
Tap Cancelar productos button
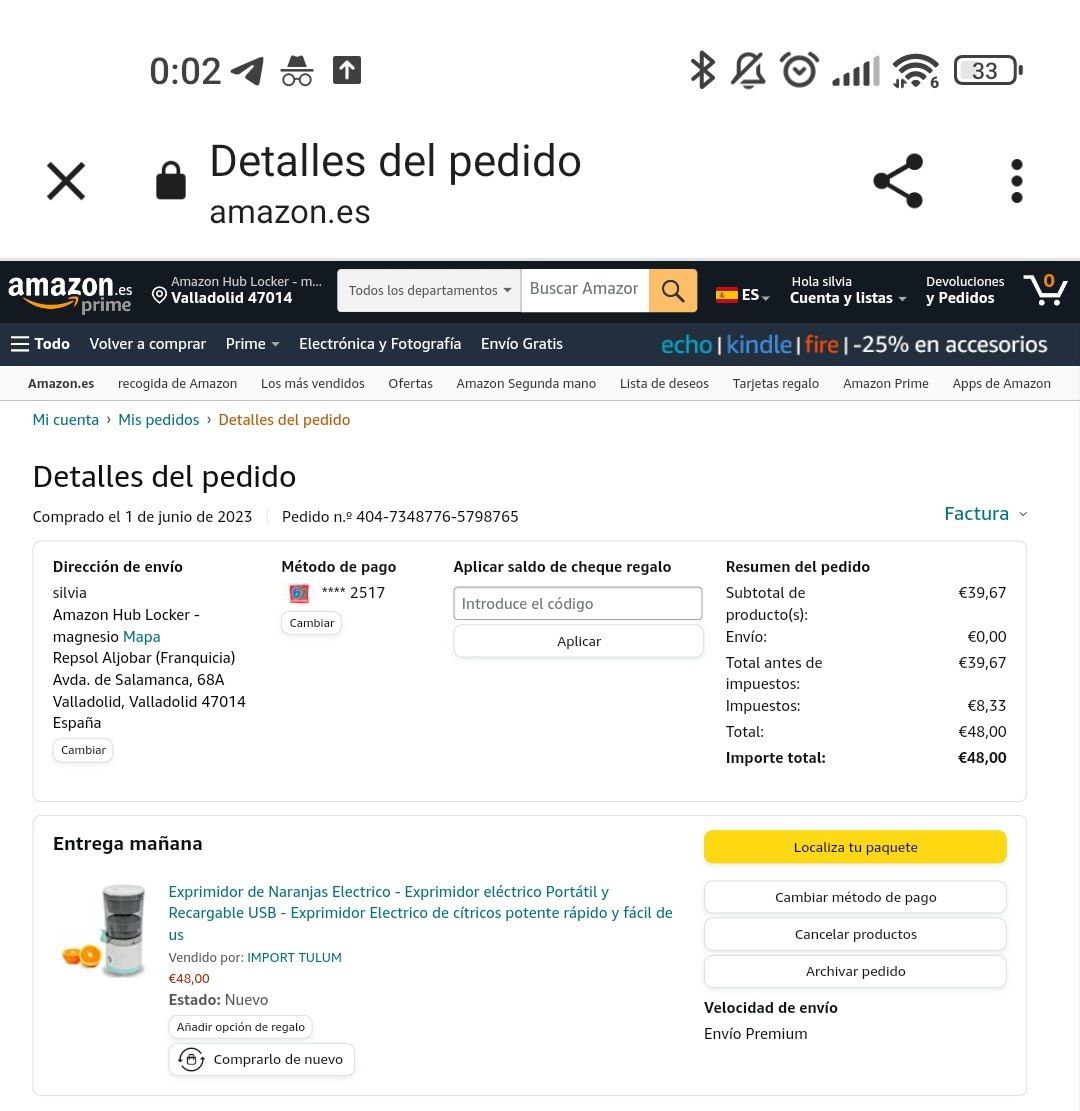pyautogui.click(x=855, y=934)
